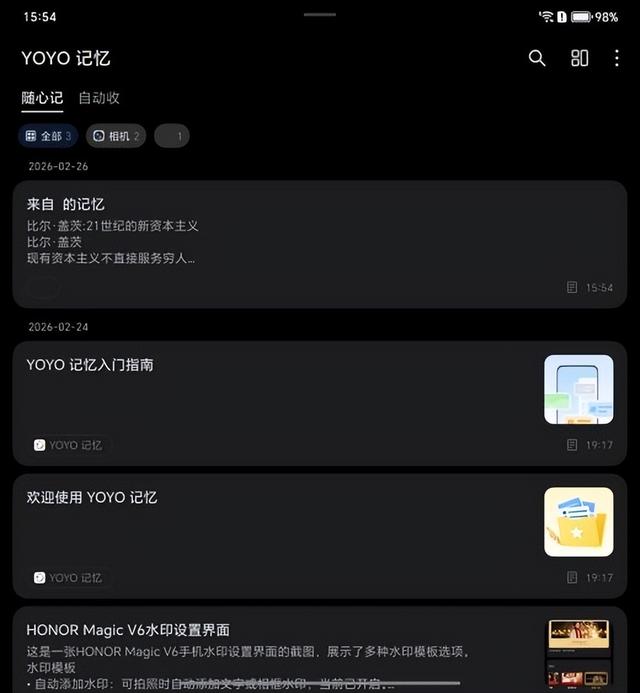Filter memories by 相机 chip
Image resolution: width=640 pixels, height=693 pixels.
(x=116, y=136)
